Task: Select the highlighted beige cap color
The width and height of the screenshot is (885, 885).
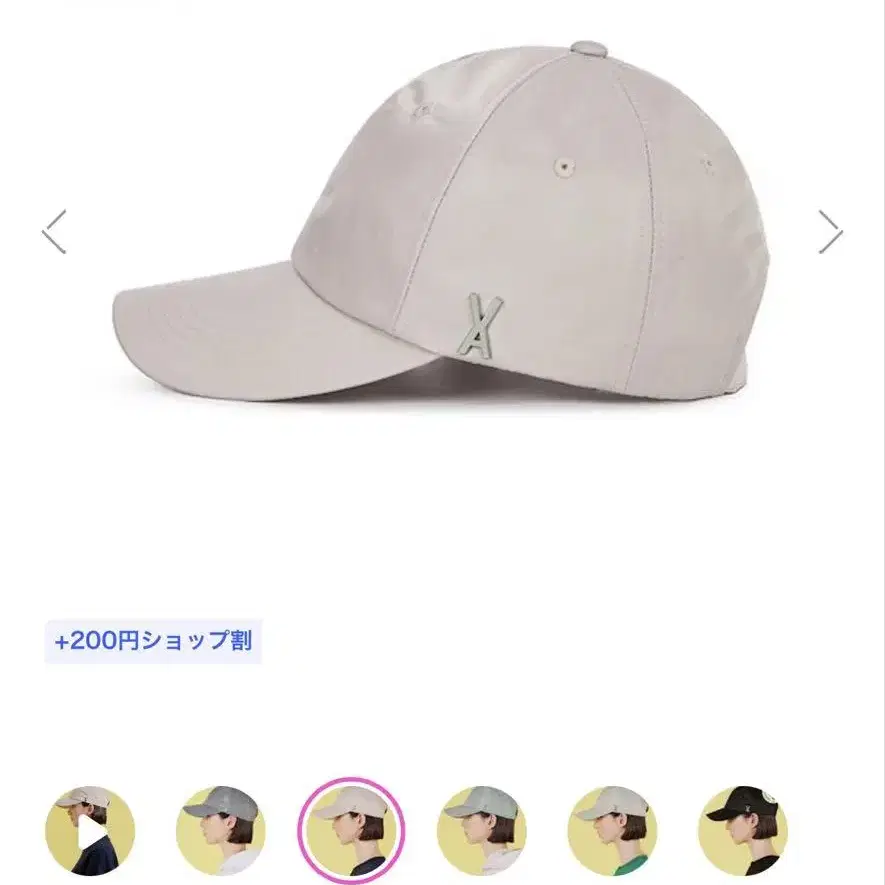Action: (351, 830)
